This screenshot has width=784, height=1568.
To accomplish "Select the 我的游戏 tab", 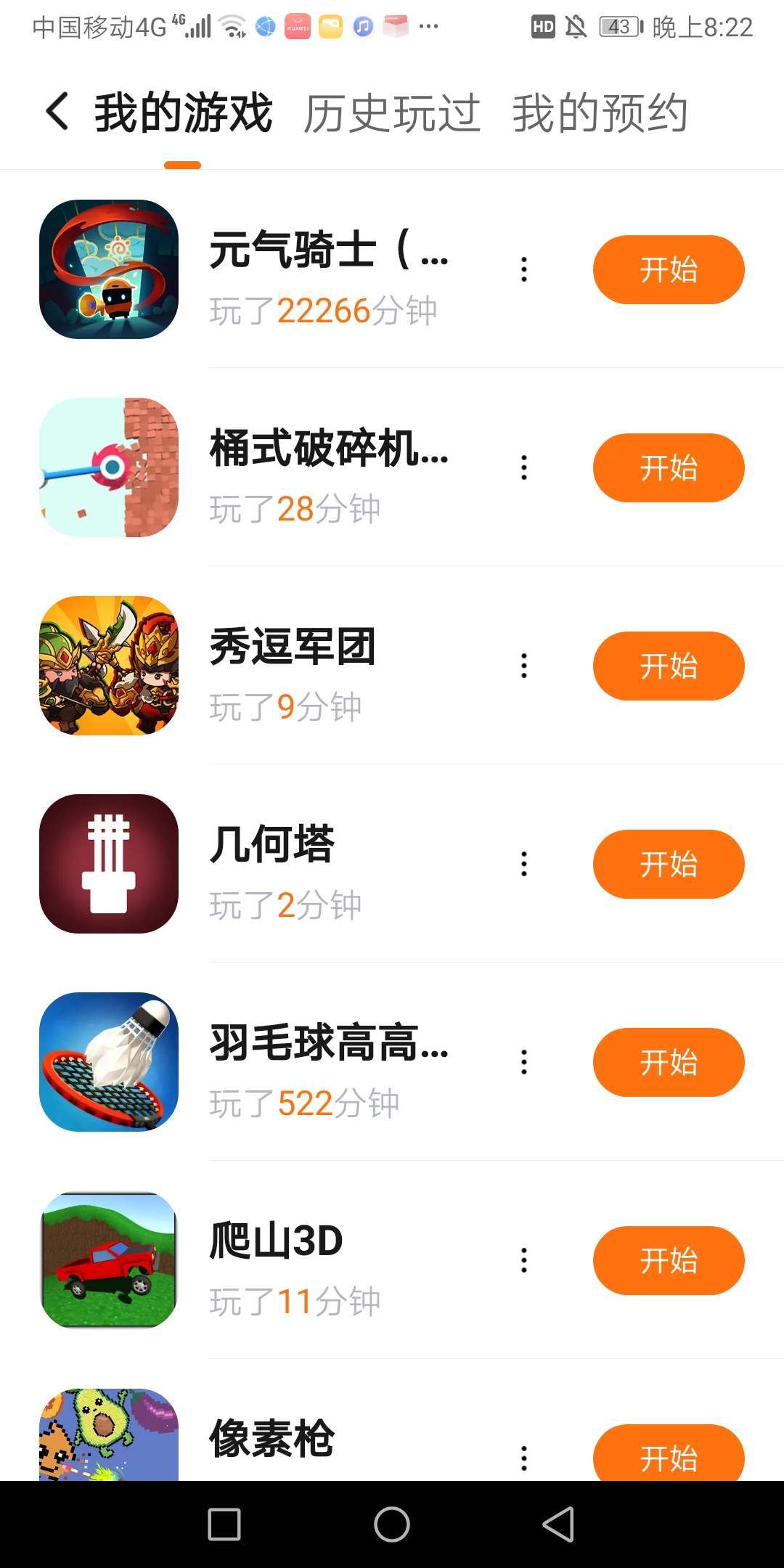I will click(x=183, y=114).
